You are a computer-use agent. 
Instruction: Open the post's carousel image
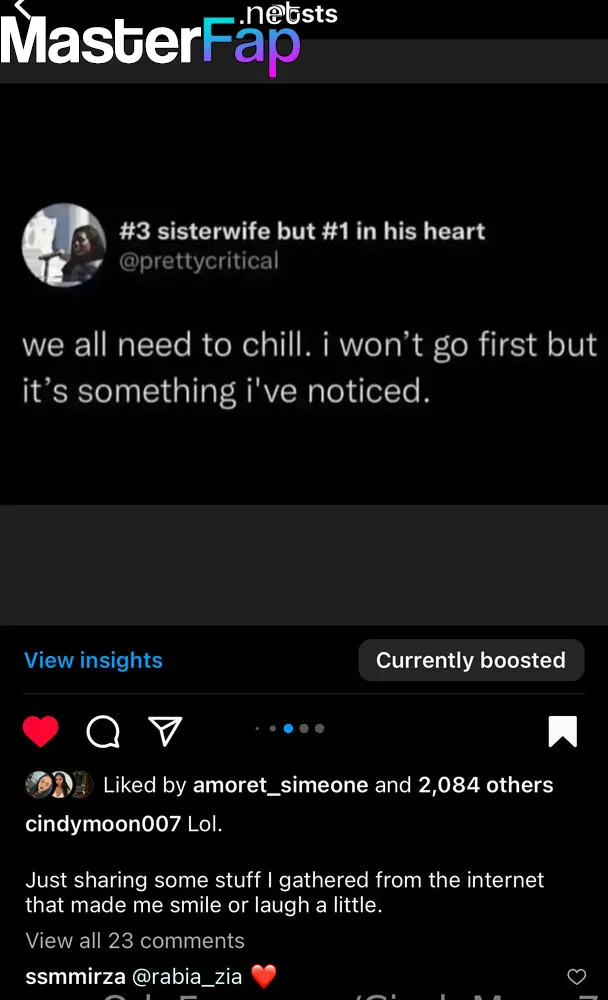304,354
